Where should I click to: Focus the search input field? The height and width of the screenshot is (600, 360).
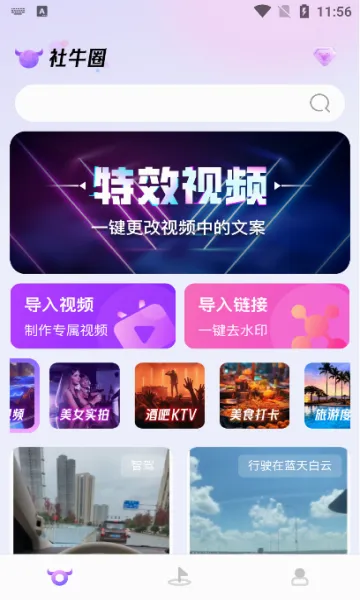180,103
